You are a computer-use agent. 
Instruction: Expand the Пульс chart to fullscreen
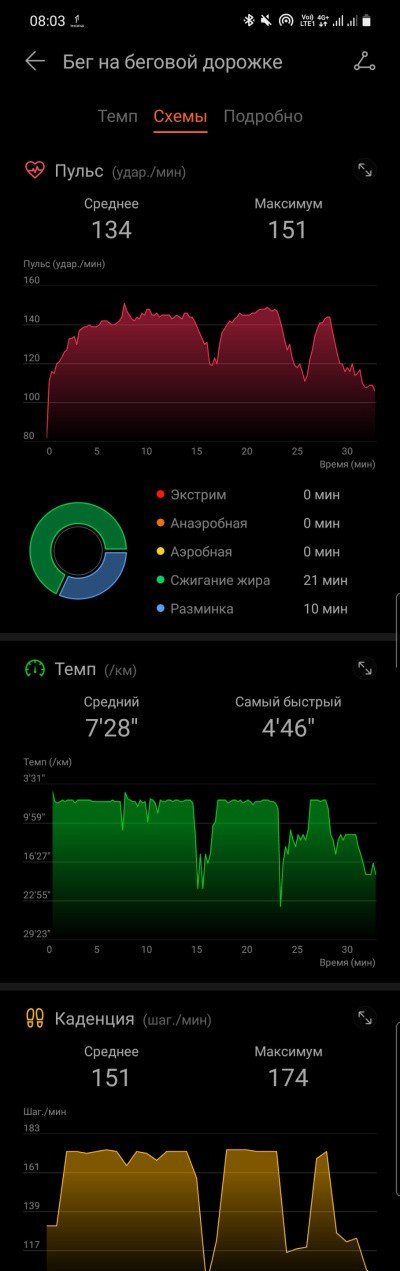coord(365,171)
